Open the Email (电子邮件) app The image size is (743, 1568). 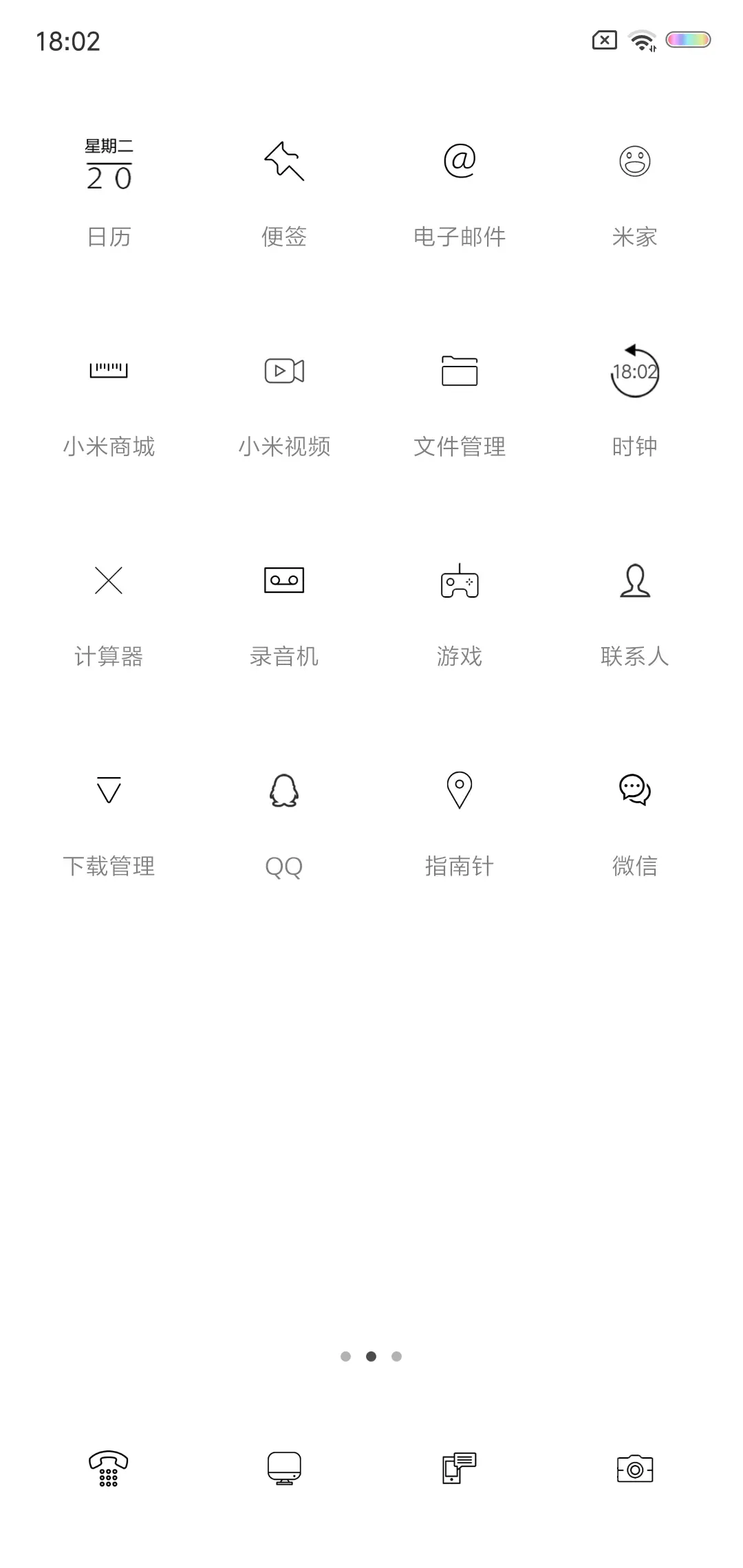point(459,160)
